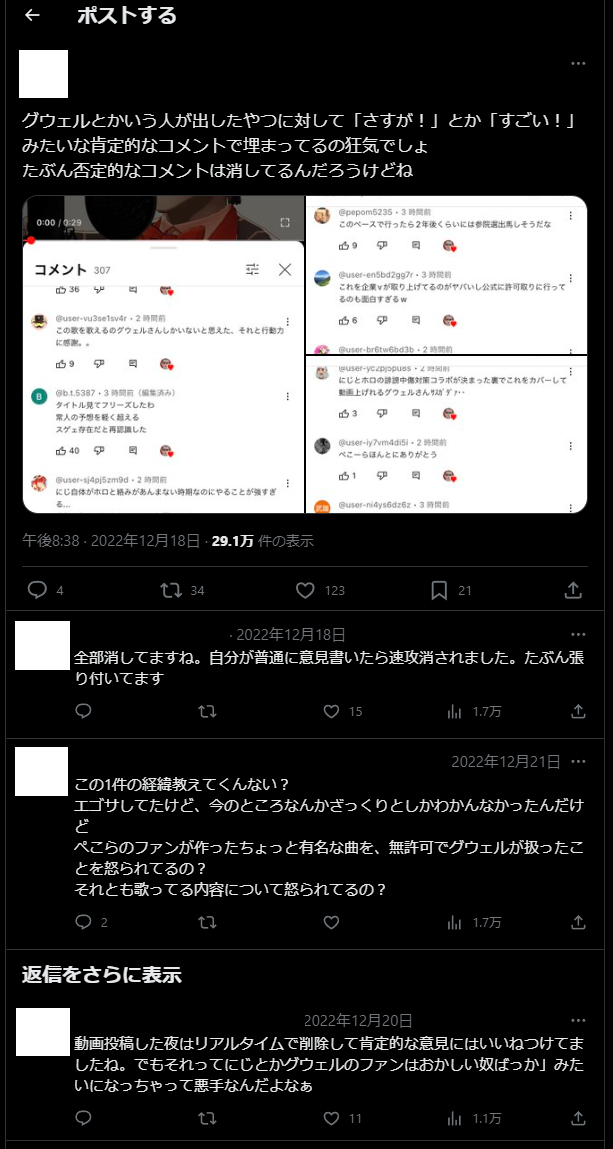Image resolution: width=613 pixels, height=1149 pixels.
Task: Expand 返信をさらに表示 to show more replies
Action: [101, 975]
